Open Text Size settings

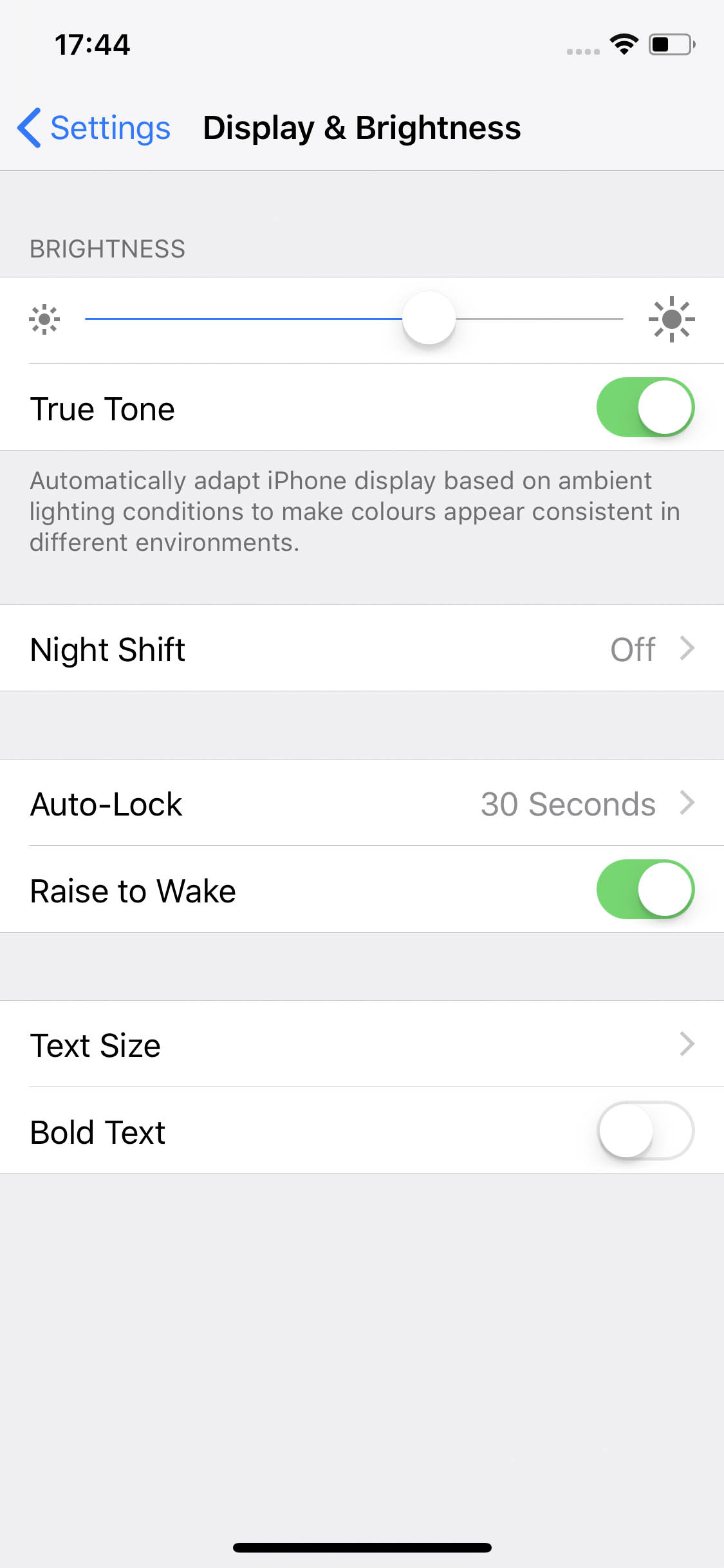pos(362,1044)
